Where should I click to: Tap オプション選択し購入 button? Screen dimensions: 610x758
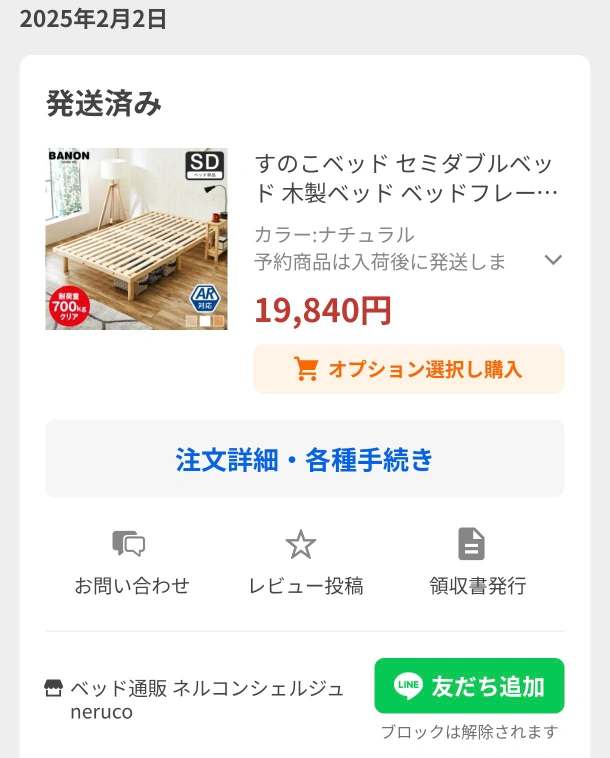(x=408, y=369)
